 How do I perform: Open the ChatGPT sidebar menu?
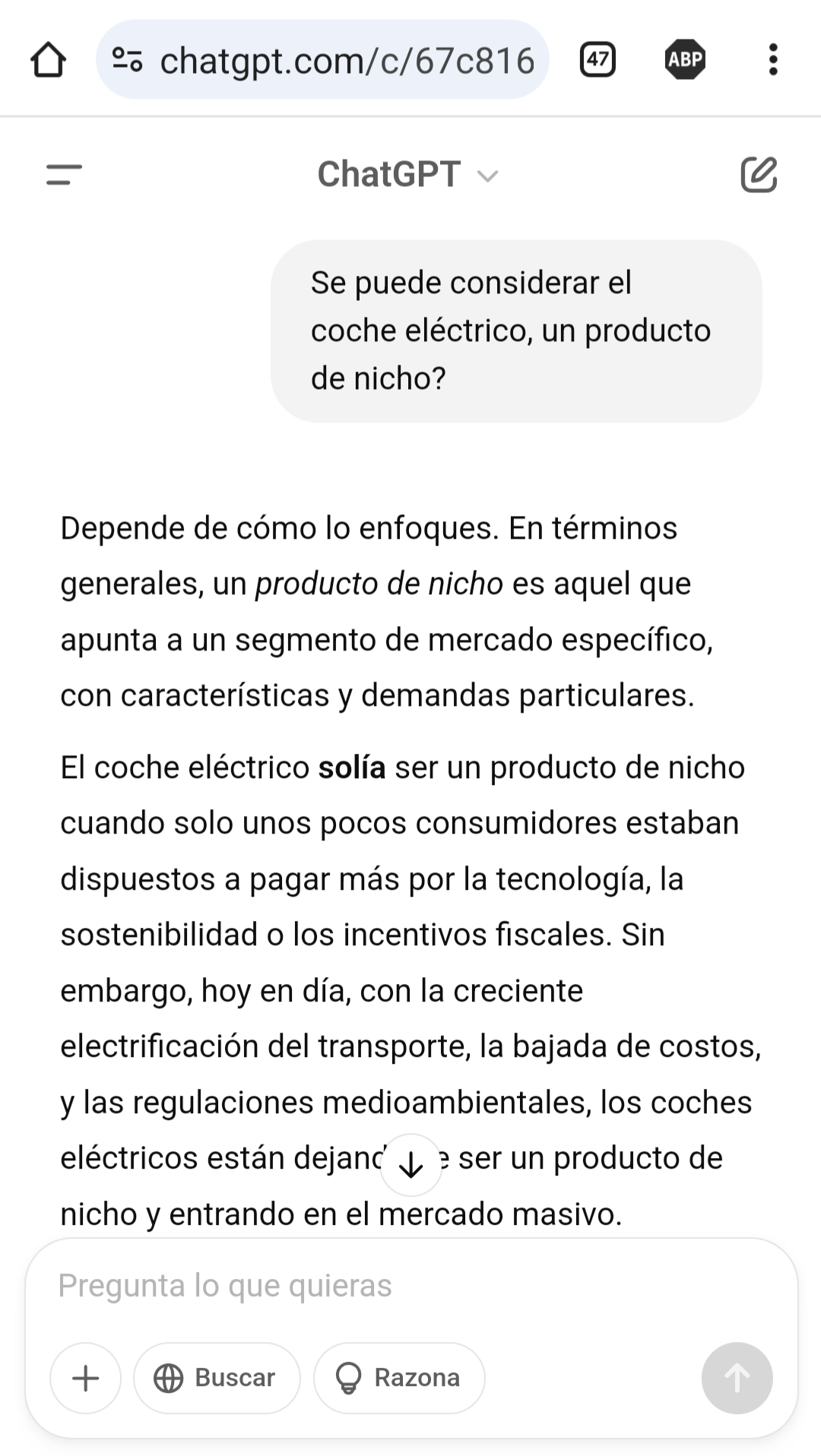(64, 175)
